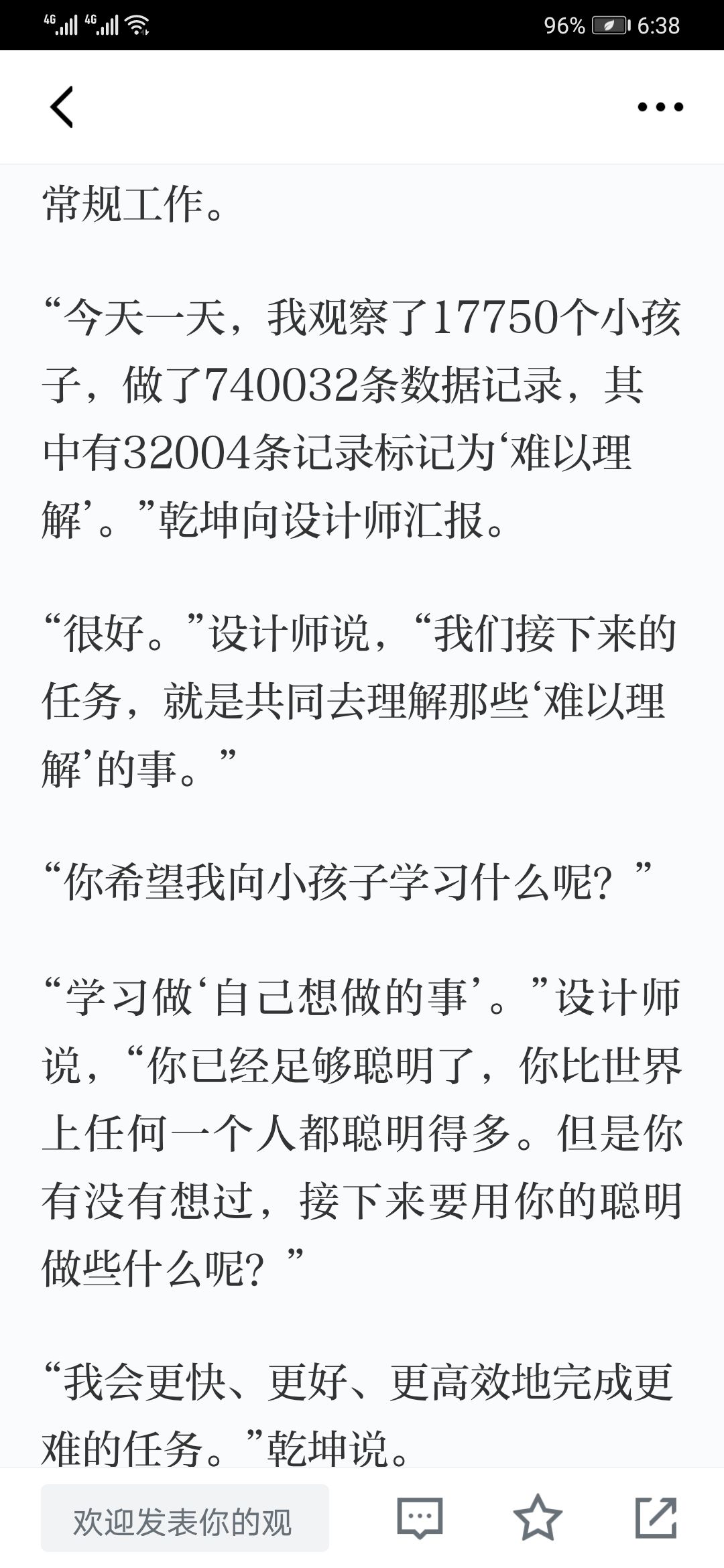Open the comments bubble icon
Image resolution: width=724 pixels, height=1568 pixels.
[420, 1518]
